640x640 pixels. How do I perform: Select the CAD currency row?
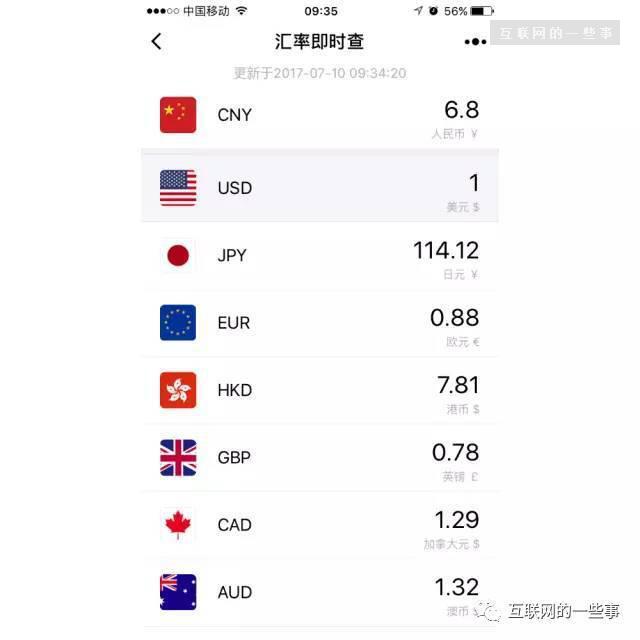pos(320,525)
